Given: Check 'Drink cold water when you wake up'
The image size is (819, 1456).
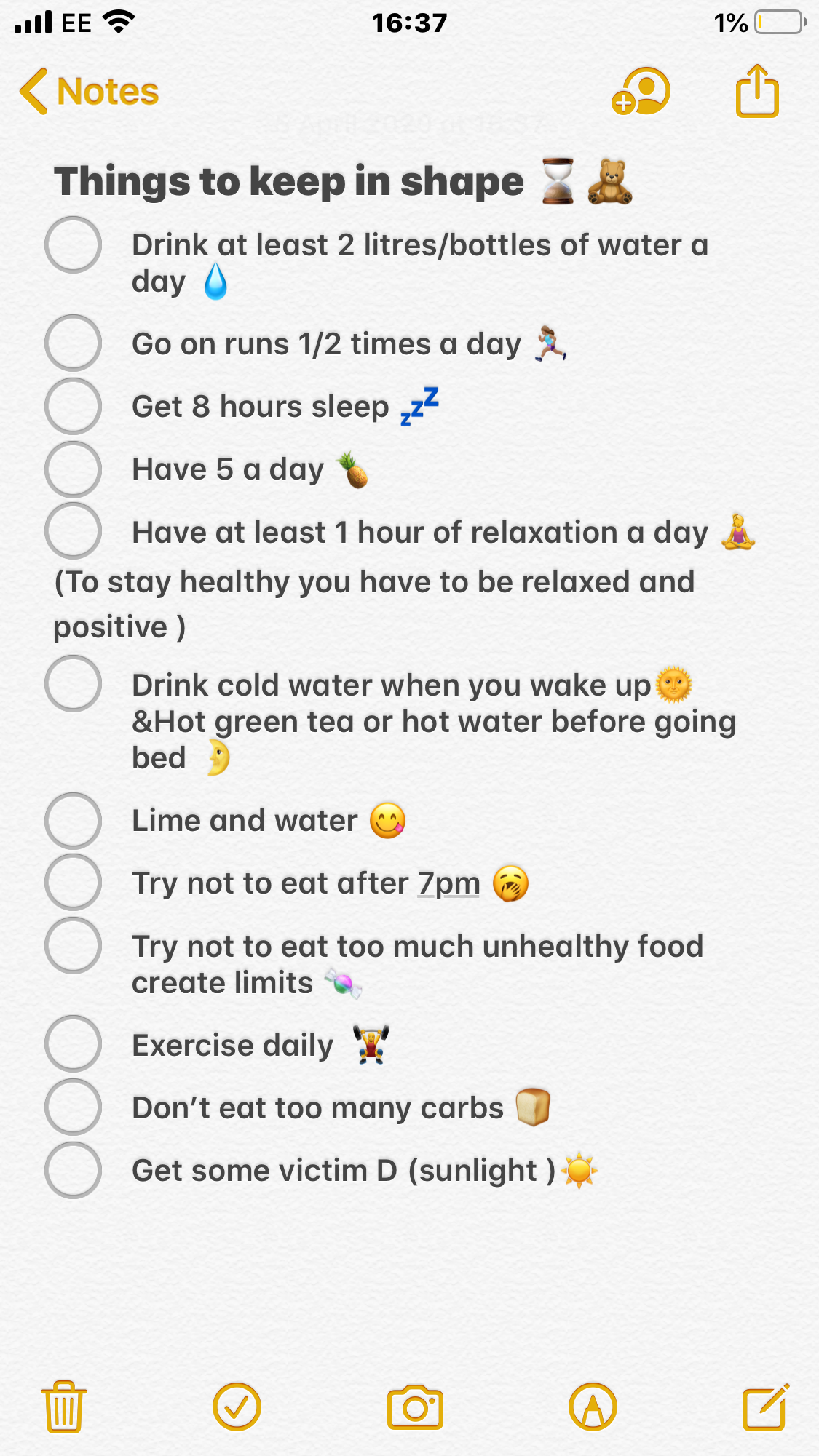Looking at the screenshot, I should (x=73, y=684).
